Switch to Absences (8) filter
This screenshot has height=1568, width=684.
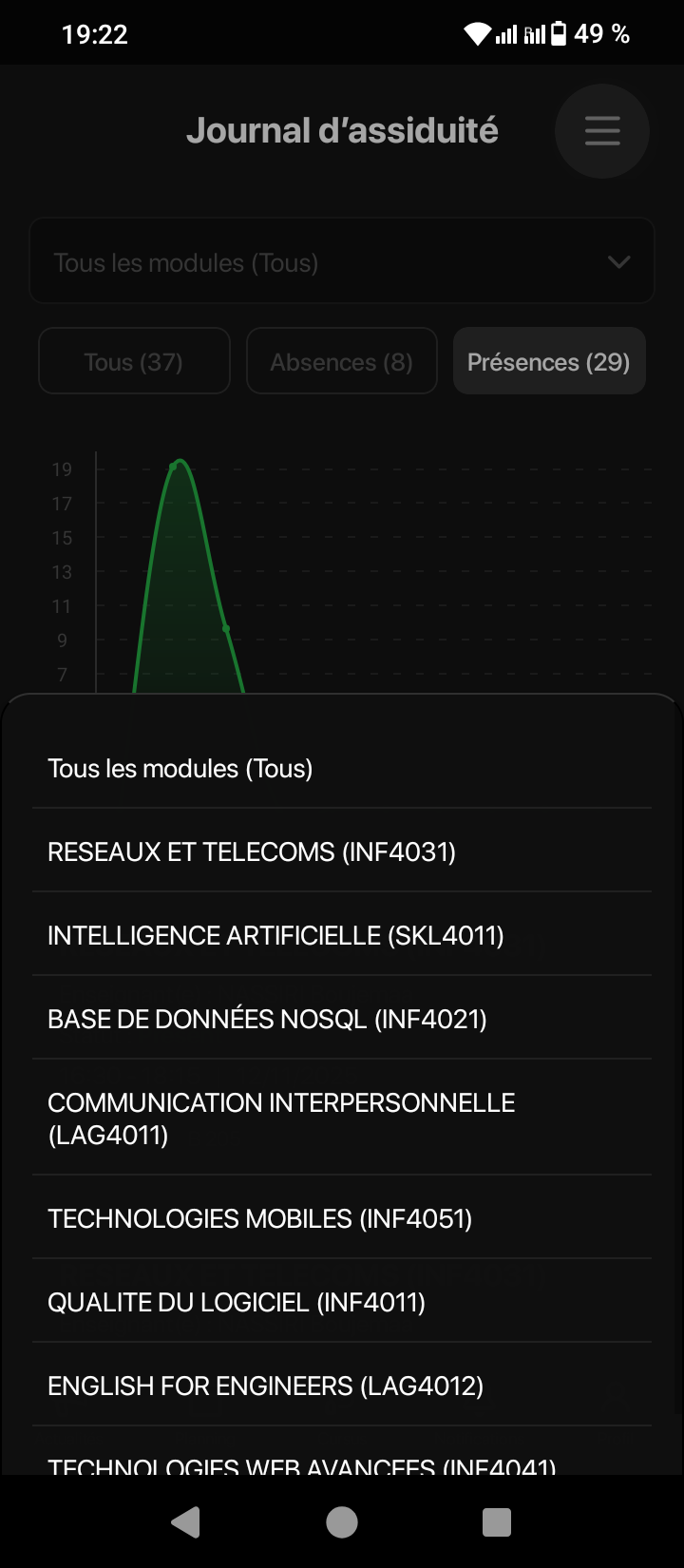point(342,362)
